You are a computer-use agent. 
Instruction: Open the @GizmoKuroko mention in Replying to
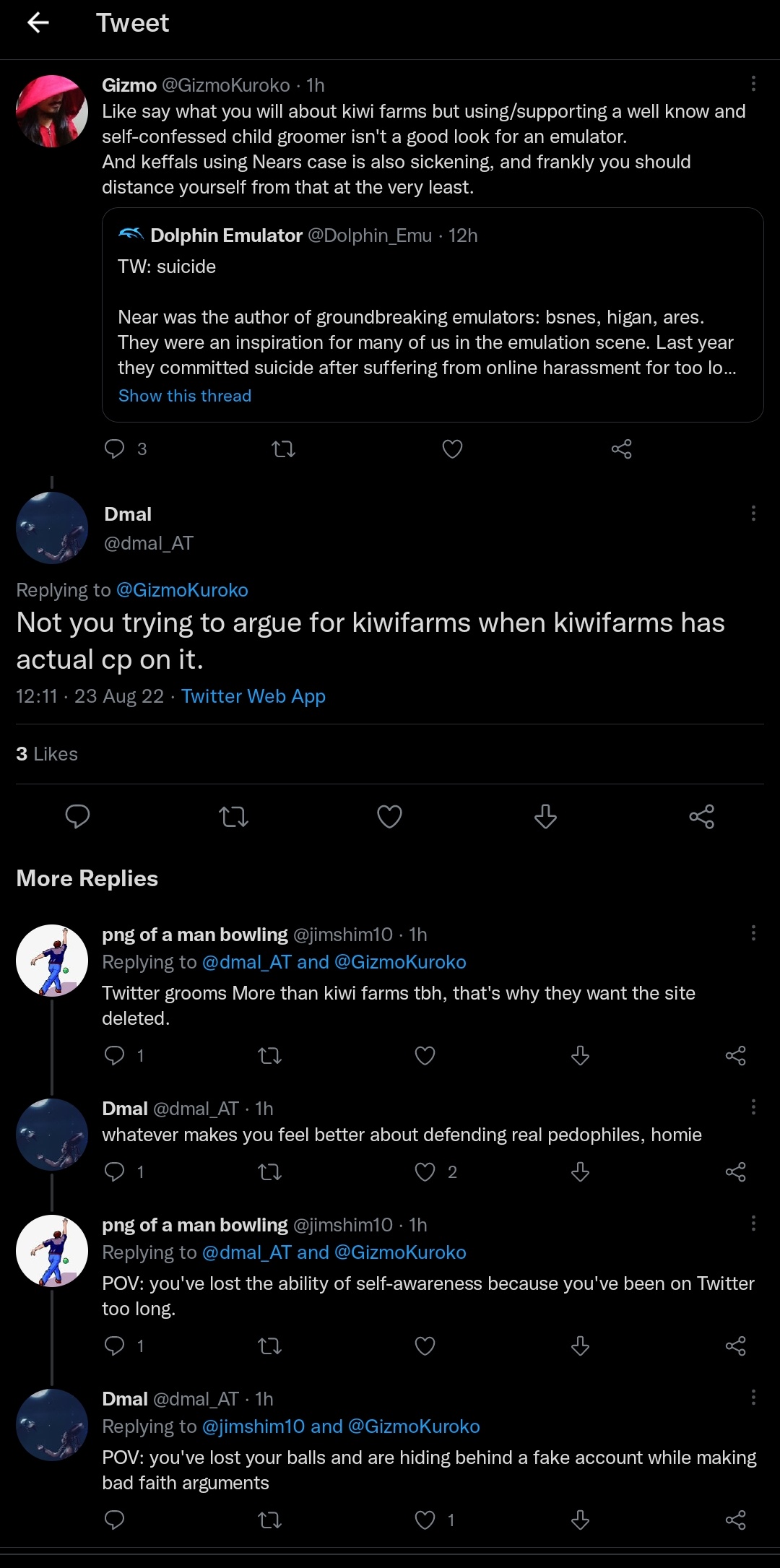tap(182, 590)
